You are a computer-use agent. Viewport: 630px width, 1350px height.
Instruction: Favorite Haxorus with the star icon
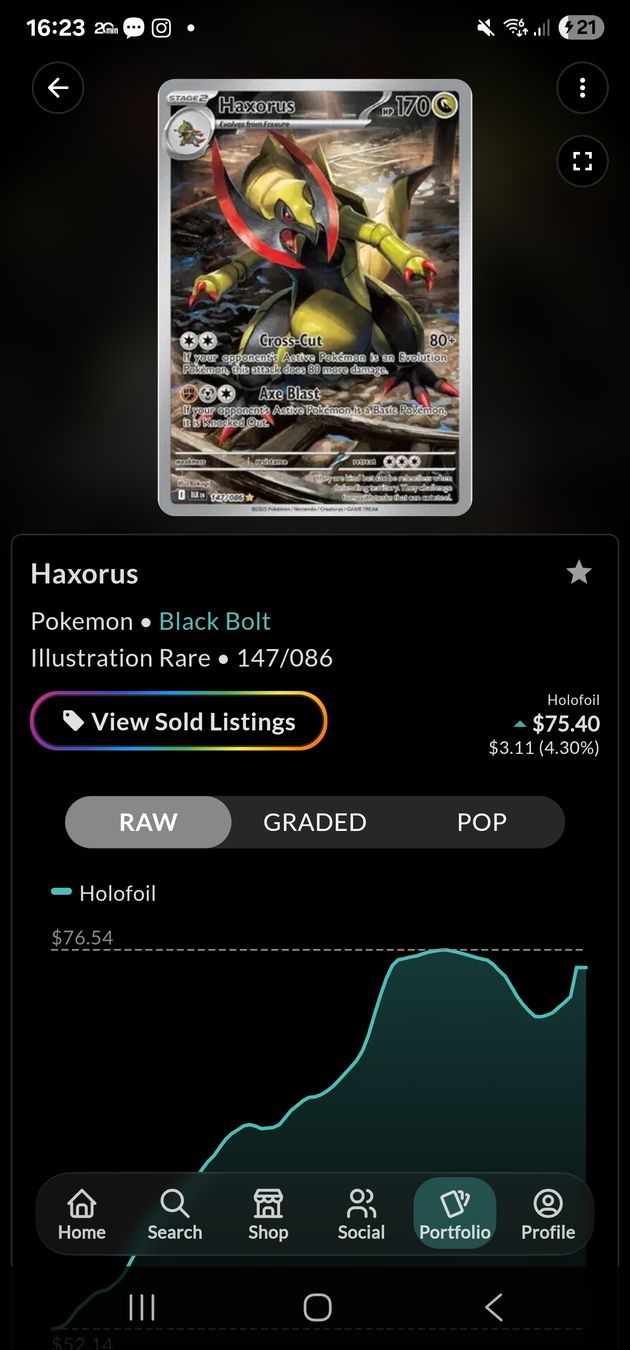(x=579, y=572)
